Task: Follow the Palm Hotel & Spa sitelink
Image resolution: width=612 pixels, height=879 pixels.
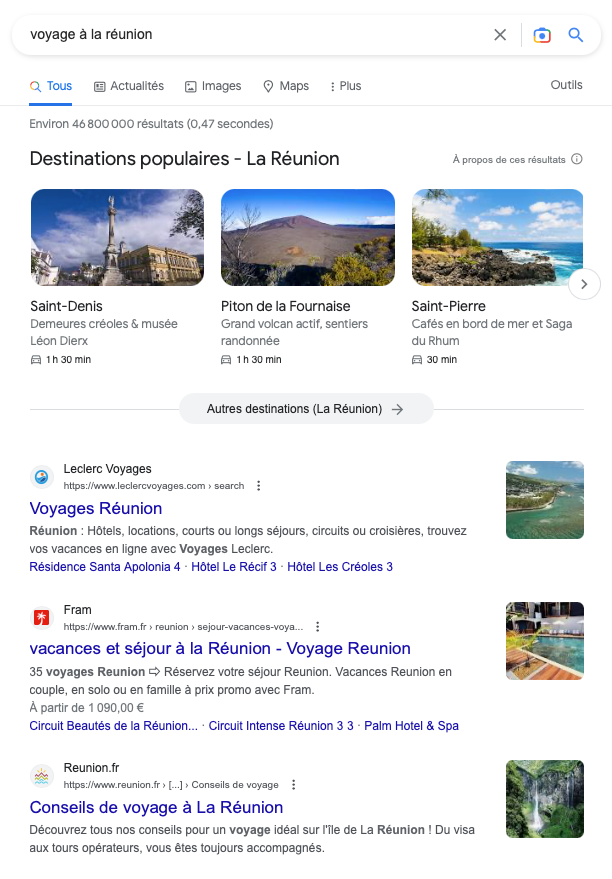Action: [411, 726]
